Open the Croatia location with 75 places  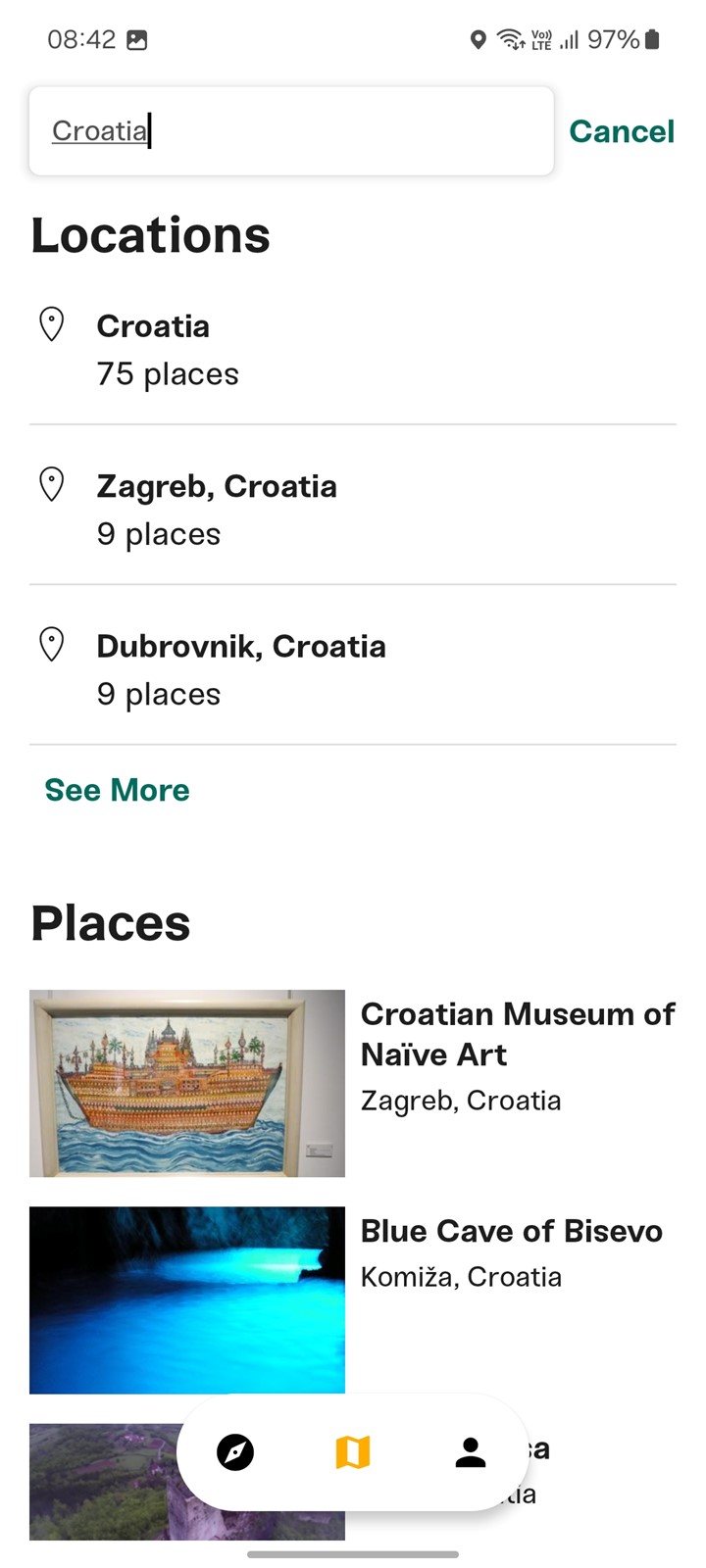point(353,349)
